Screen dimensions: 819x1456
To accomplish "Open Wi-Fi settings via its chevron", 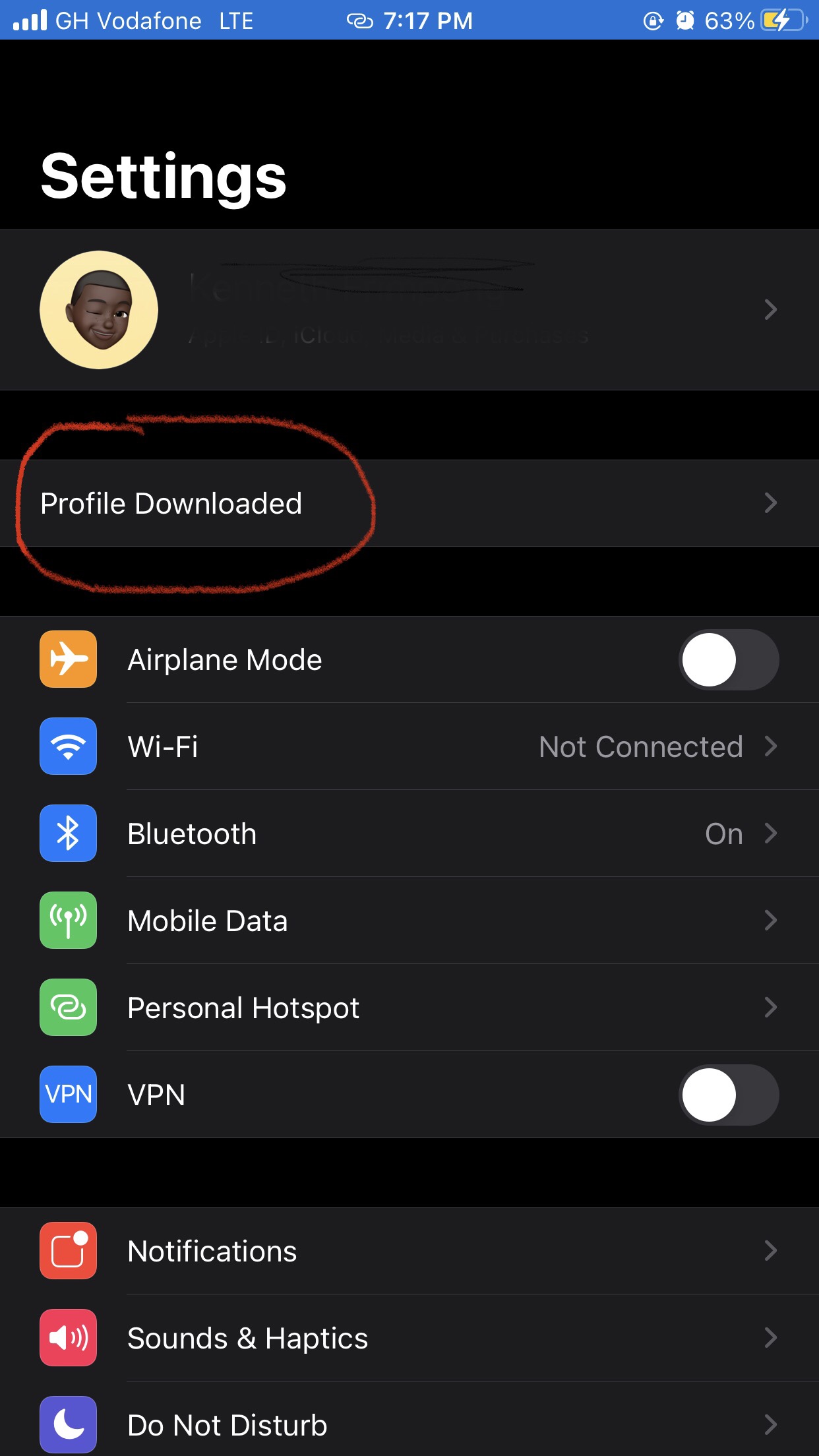I will [772, 746].
